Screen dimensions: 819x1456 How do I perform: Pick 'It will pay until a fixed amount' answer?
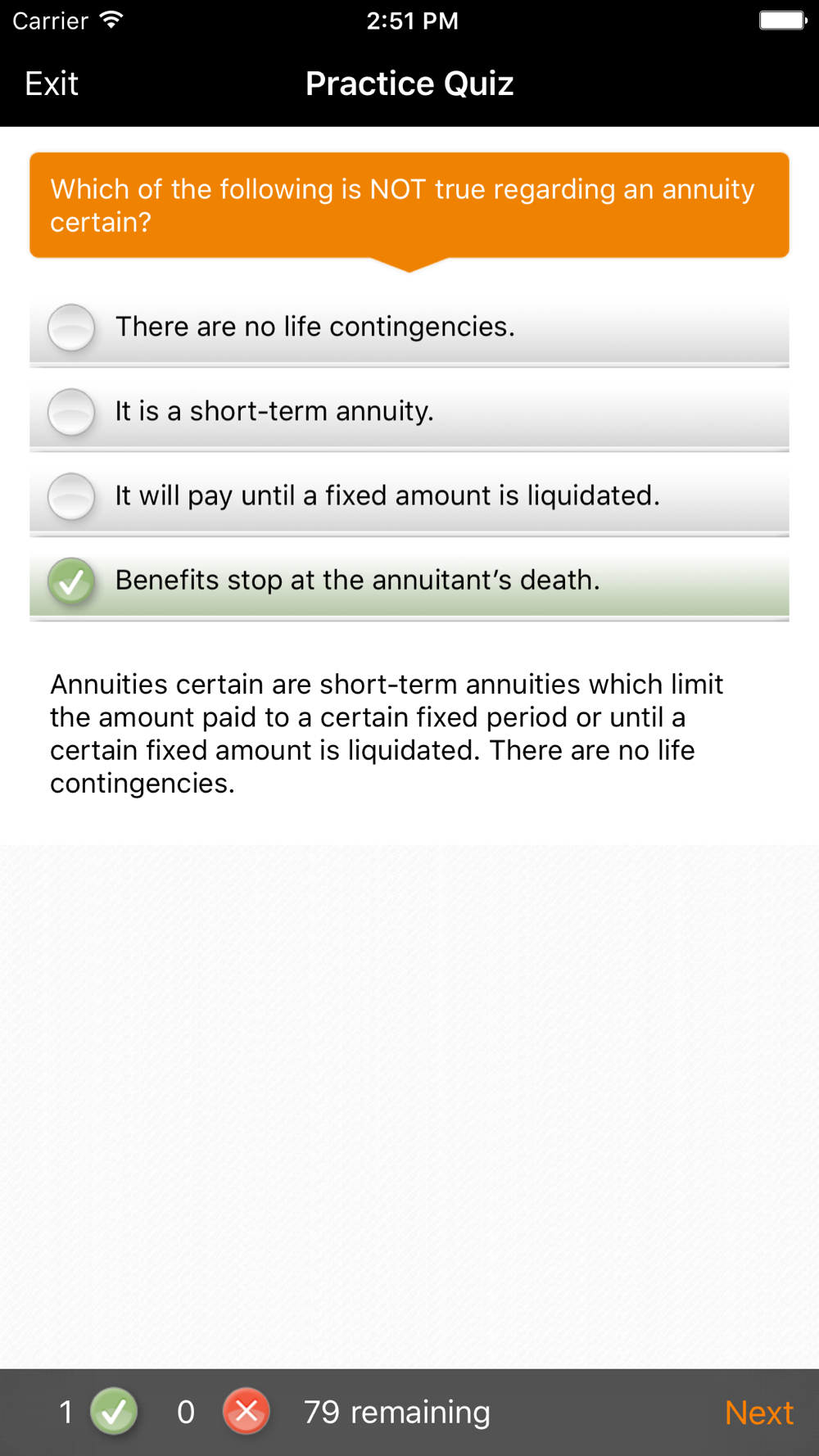[x=409, y=496]
